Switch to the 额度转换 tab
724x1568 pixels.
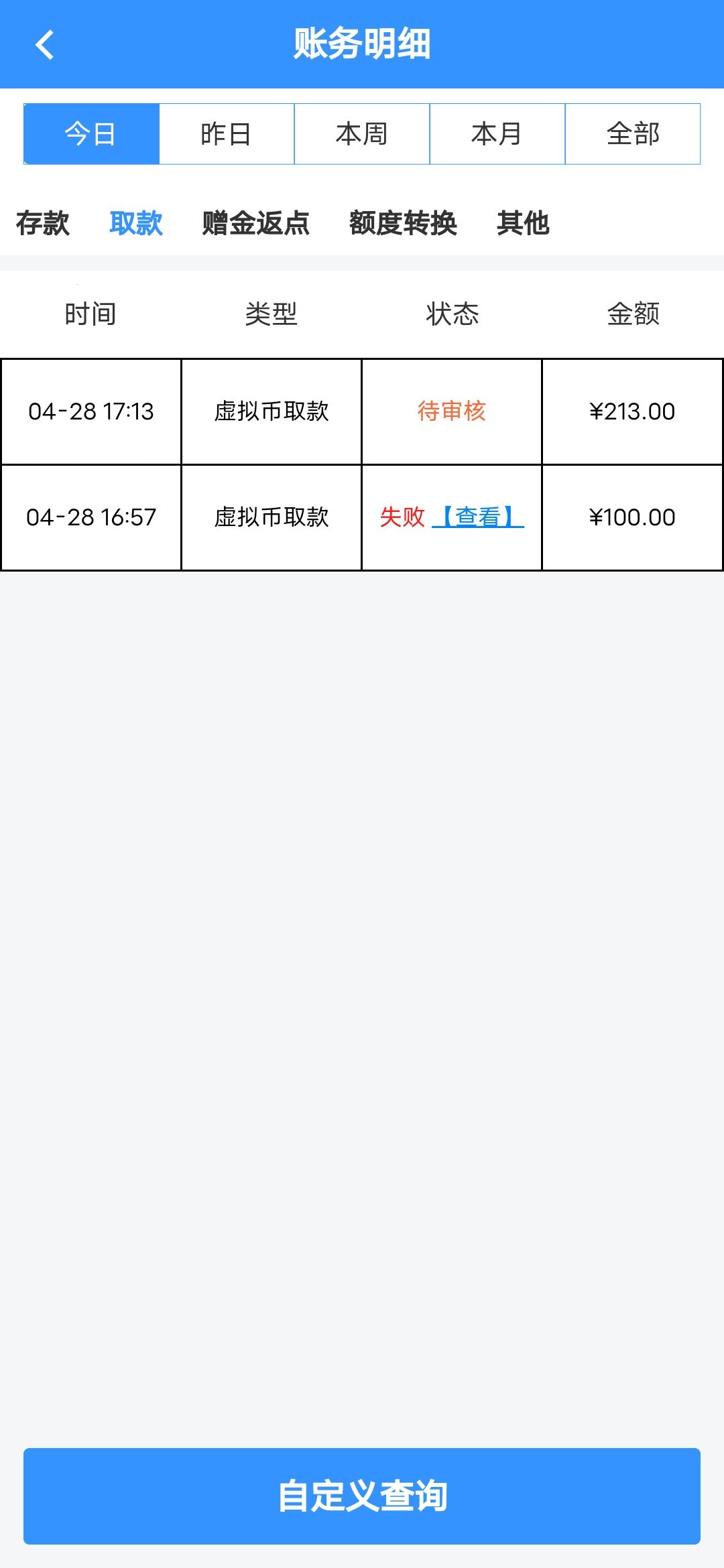coord(403,223)
